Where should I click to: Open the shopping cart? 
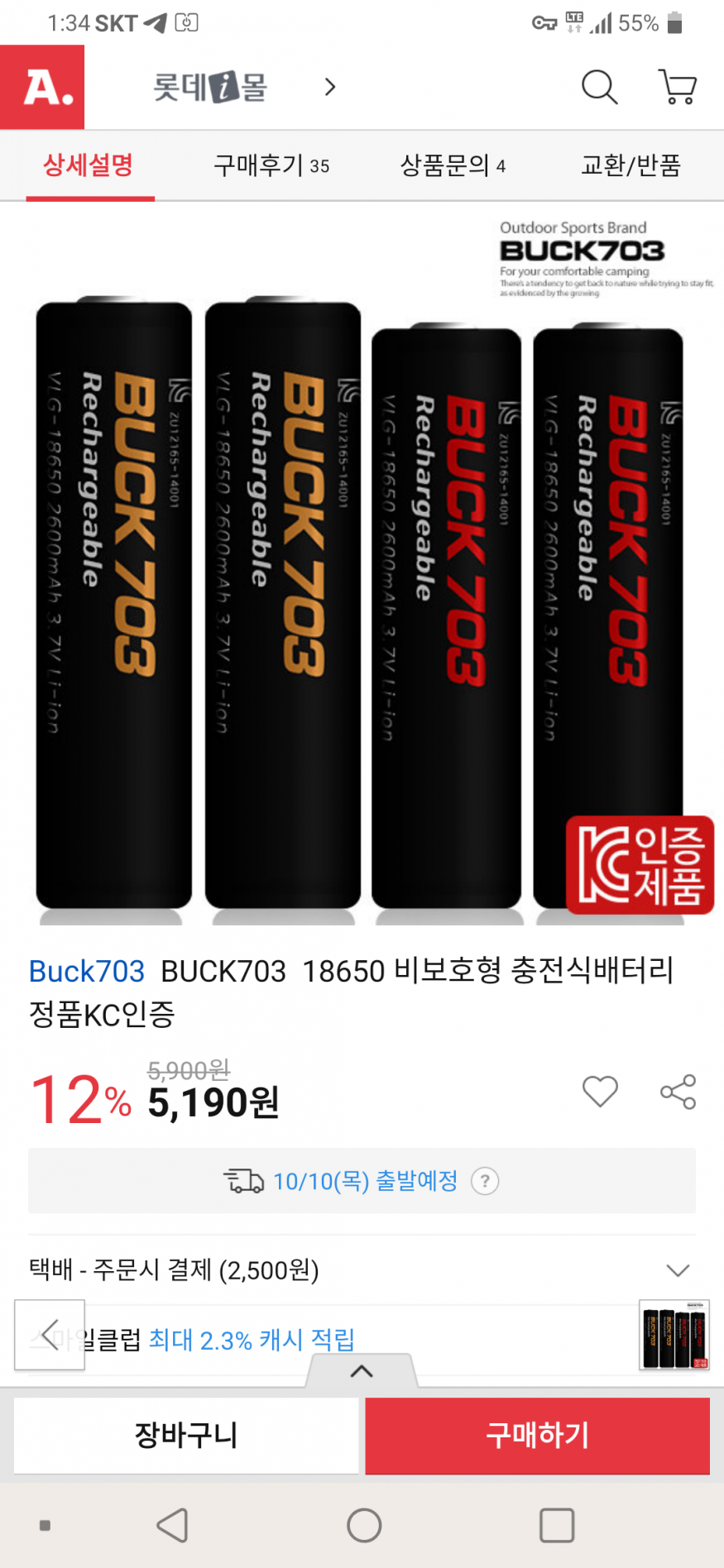[x=678, y=87]
